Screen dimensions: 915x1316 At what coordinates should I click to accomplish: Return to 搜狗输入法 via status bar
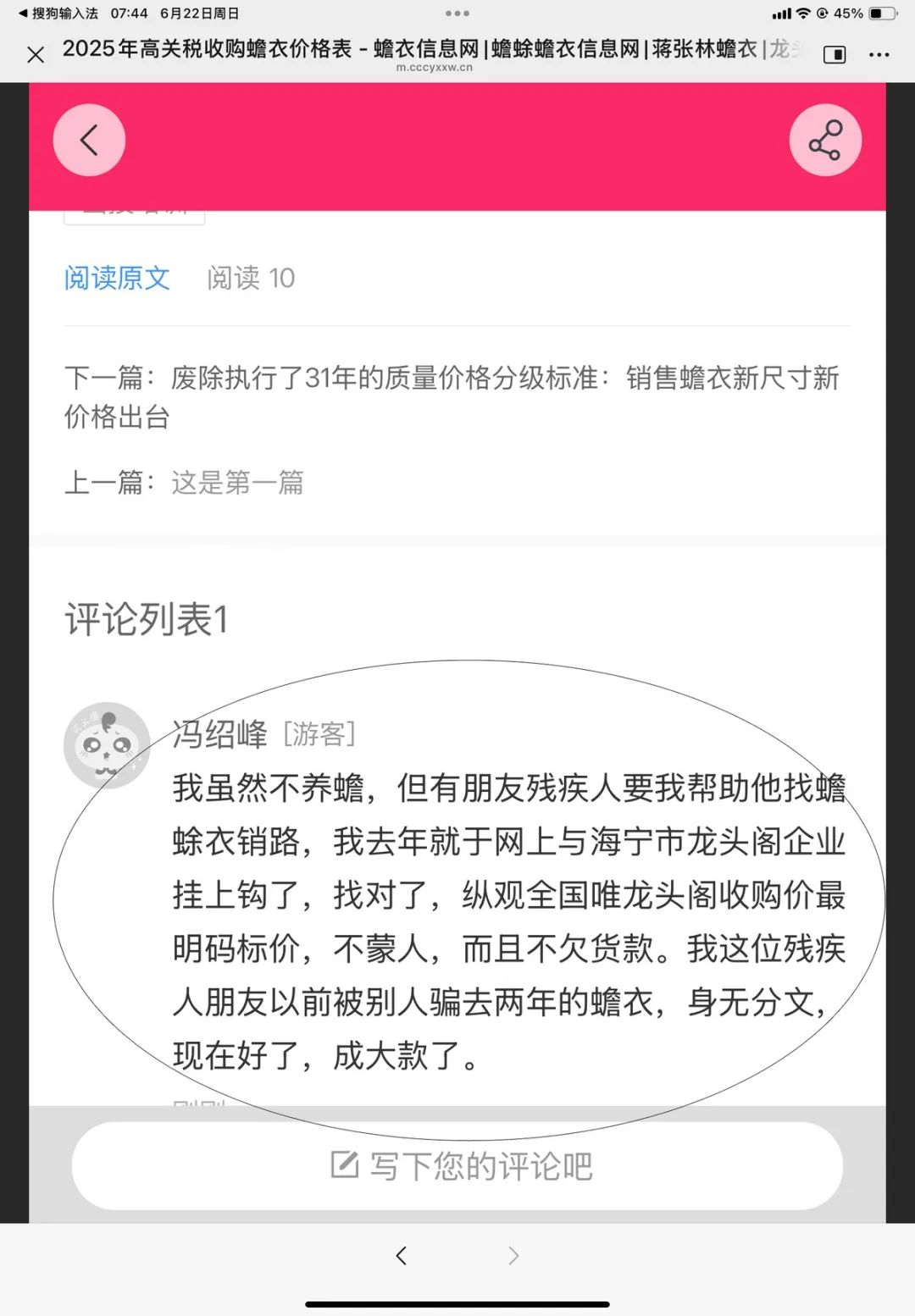(x=58, y=14)
